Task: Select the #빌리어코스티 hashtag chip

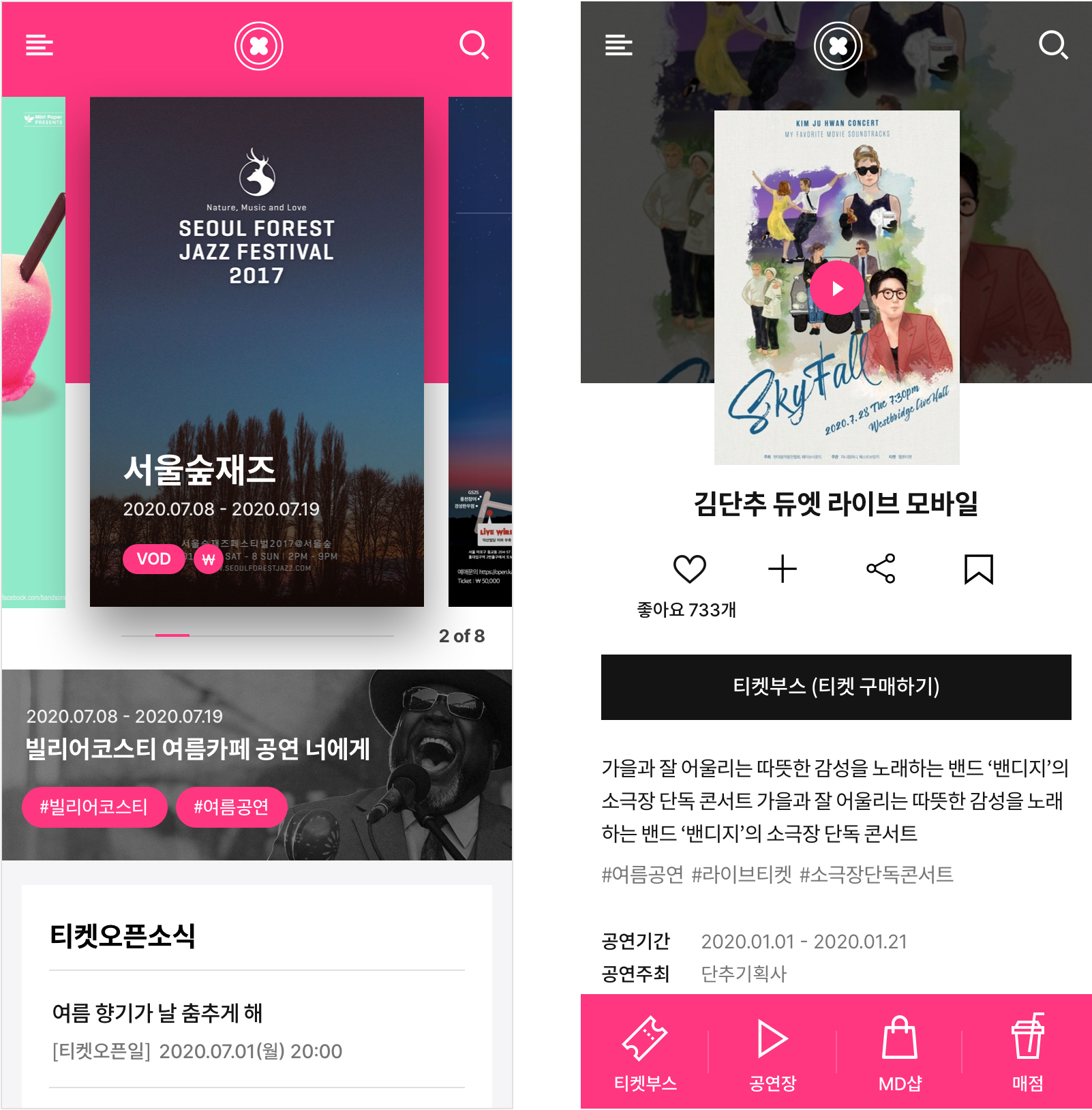Action: coord(94,807)
